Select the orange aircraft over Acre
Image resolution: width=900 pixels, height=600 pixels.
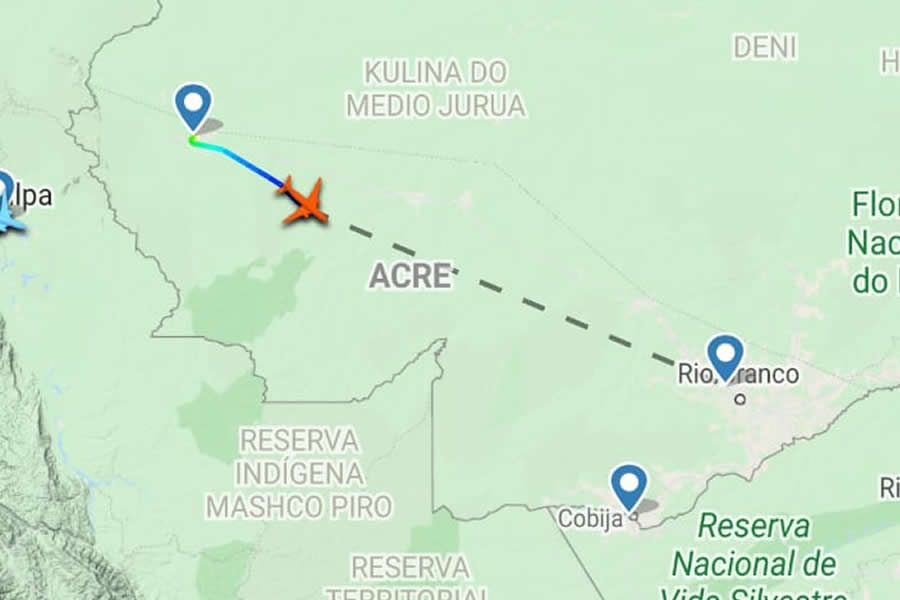click(x=304, y=202)
